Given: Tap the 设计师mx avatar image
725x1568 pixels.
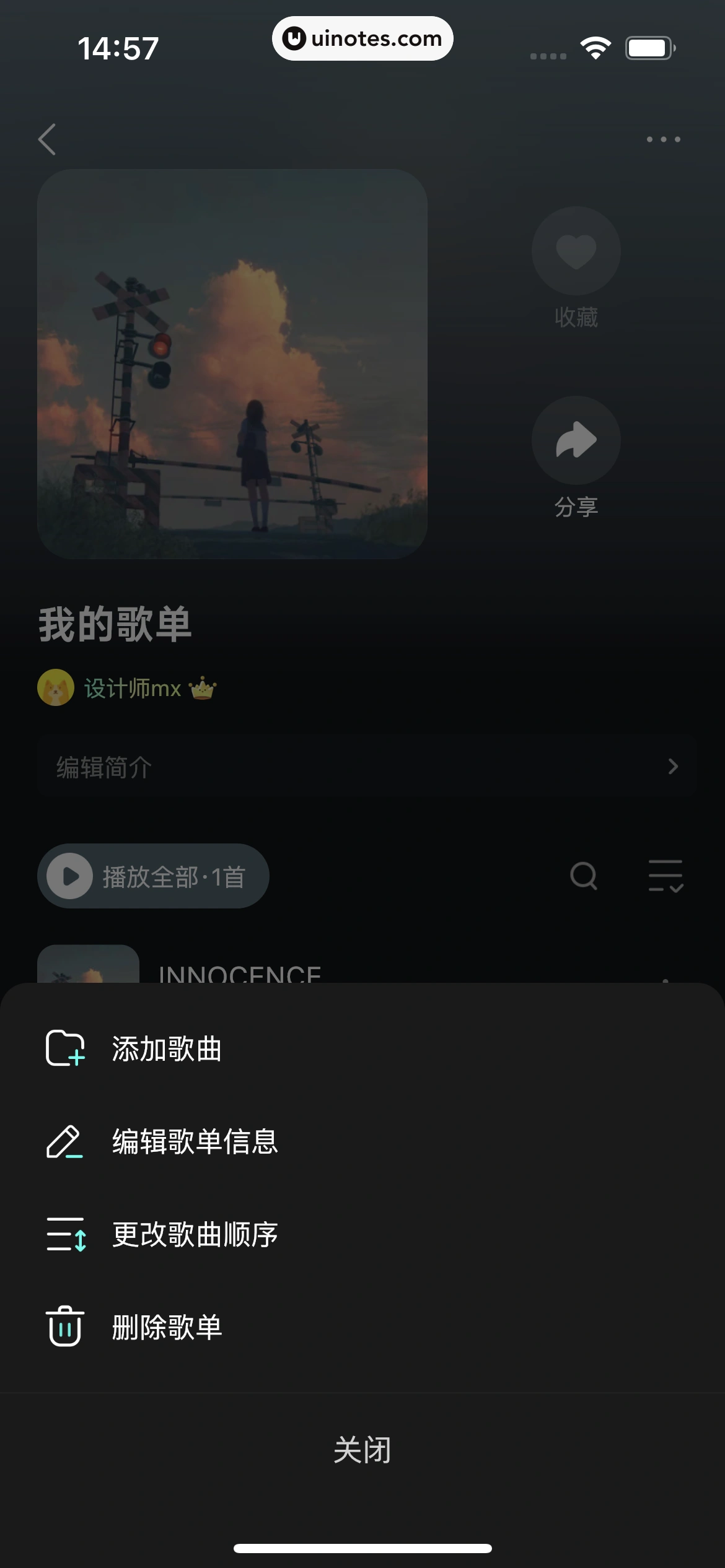Looking at the screenshot, I should click(x=57, y=687).
